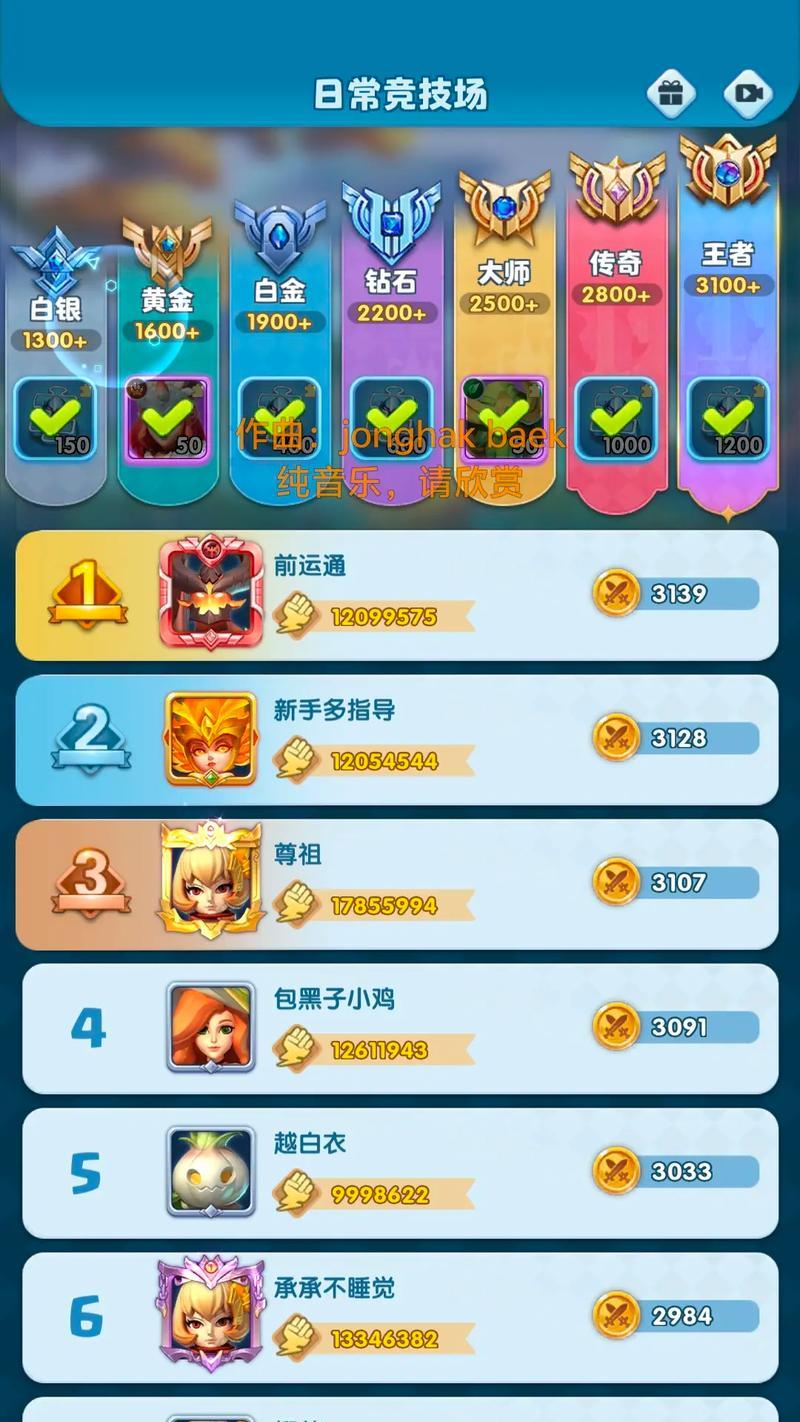Tap the 大师 2500+ reward box
800x1422 pixels.
[503, 420]
